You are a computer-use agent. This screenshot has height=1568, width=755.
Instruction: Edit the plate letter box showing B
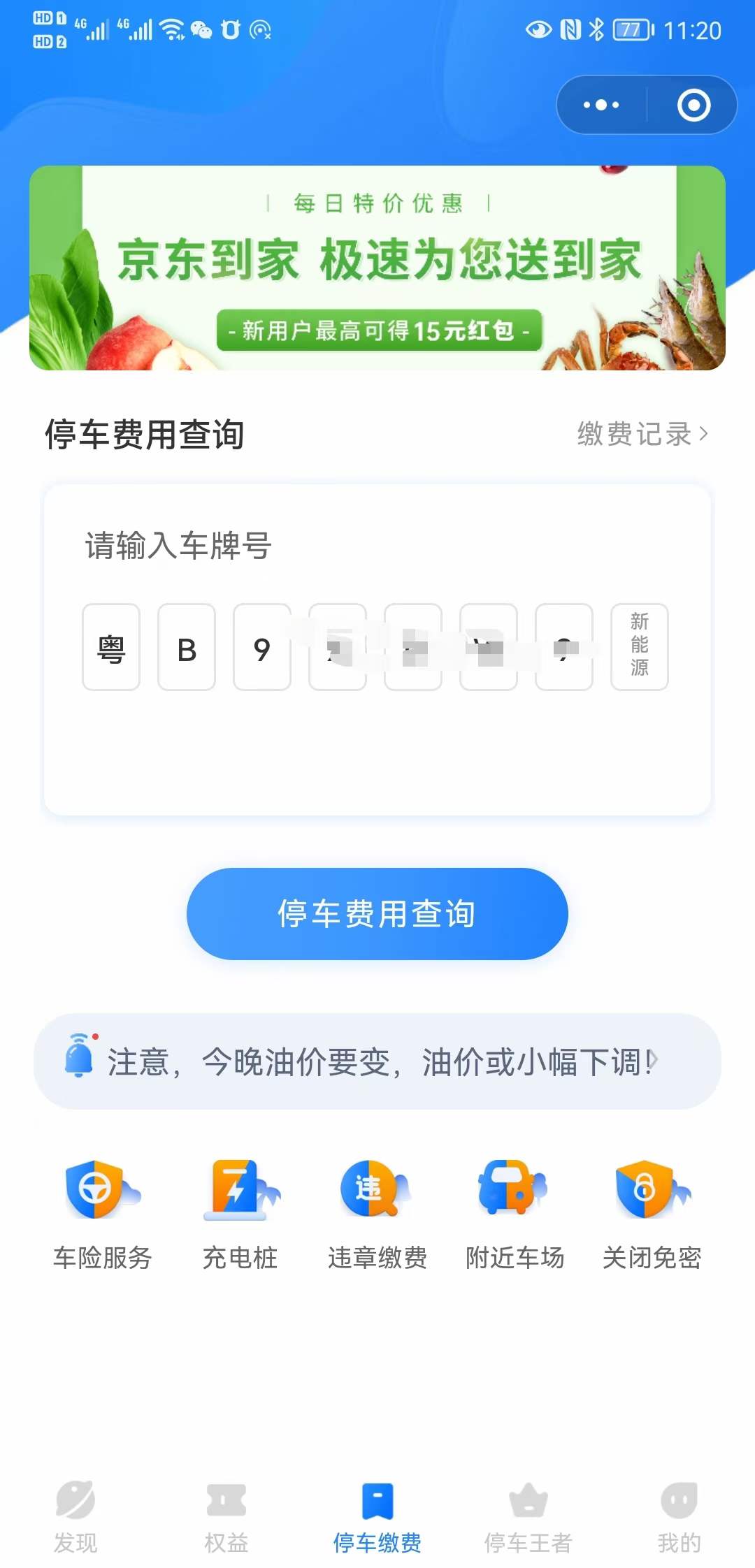187,647
